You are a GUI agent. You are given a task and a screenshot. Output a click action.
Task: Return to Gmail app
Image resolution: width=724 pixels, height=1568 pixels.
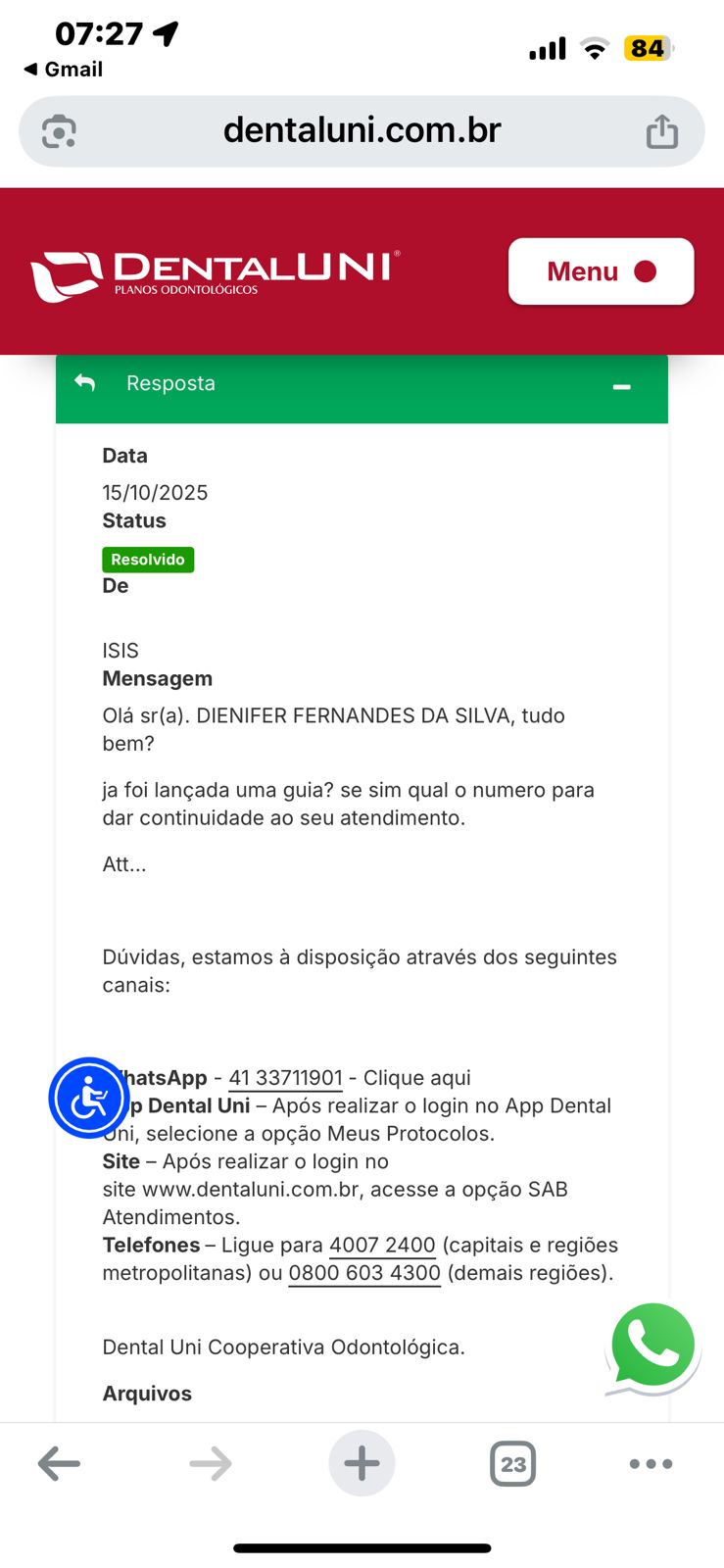64,70
